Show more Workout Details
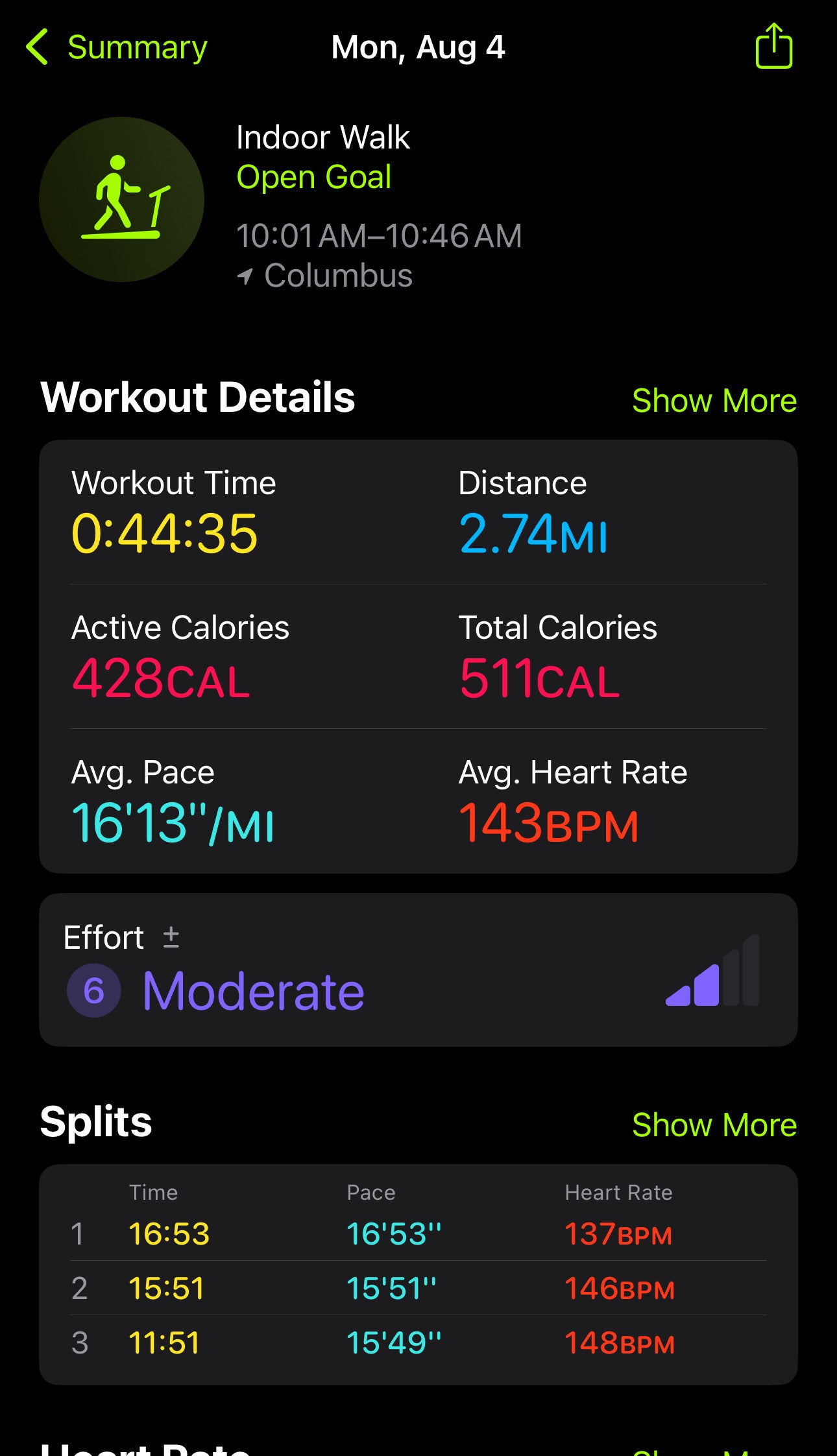Viewport: 837px width, 1456px height. 714,400
